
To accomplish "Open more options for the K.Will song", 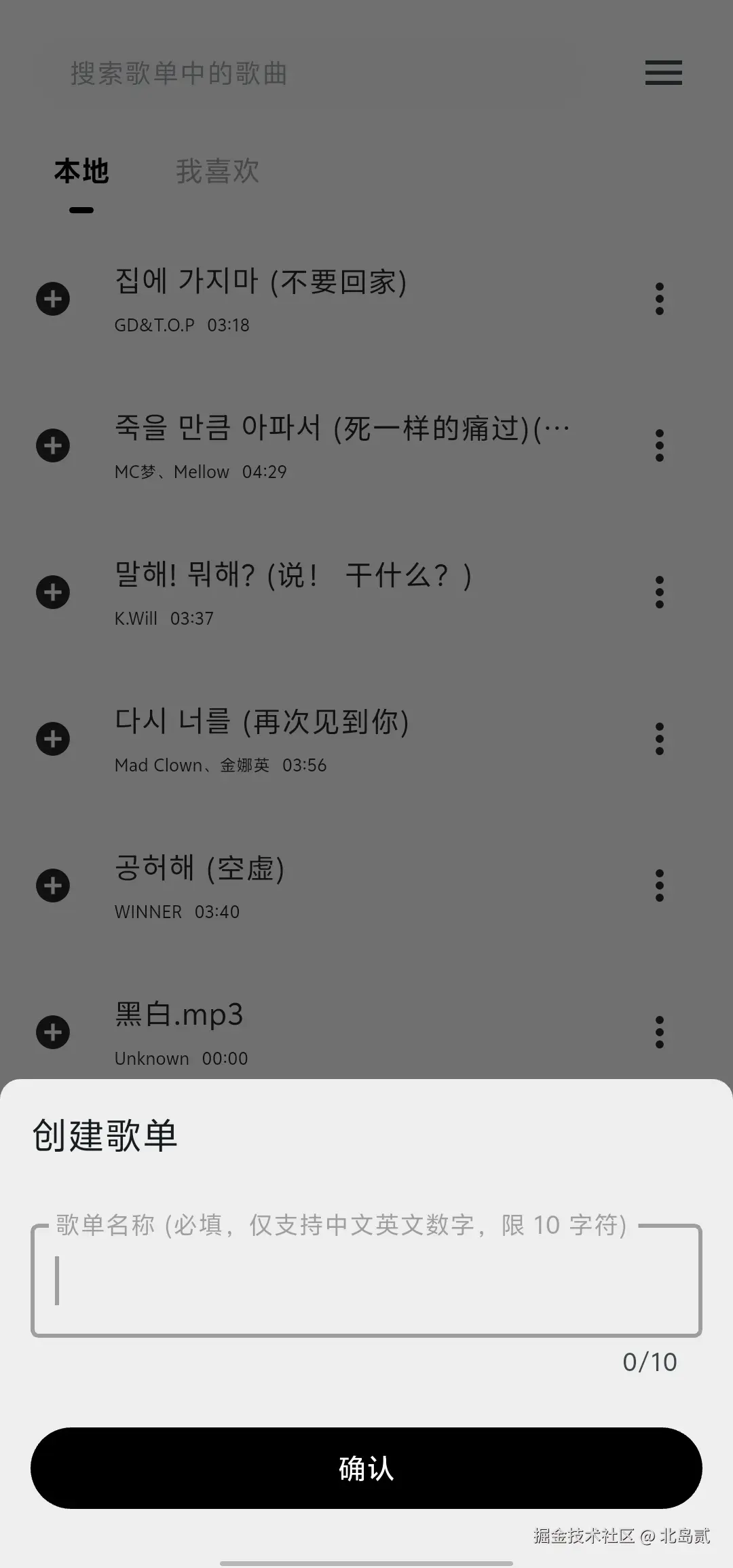I will pos(659,593).
